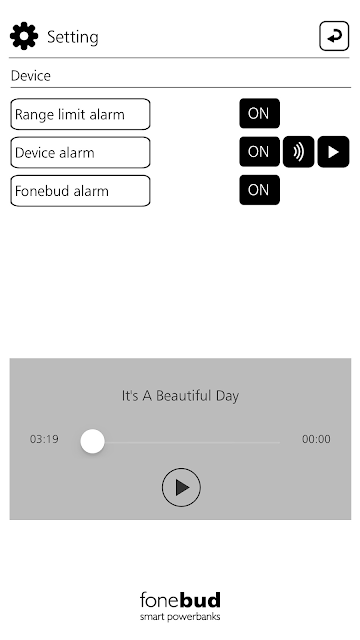Toggle the Fonebud alarm ON button

[x=260, y=190]
